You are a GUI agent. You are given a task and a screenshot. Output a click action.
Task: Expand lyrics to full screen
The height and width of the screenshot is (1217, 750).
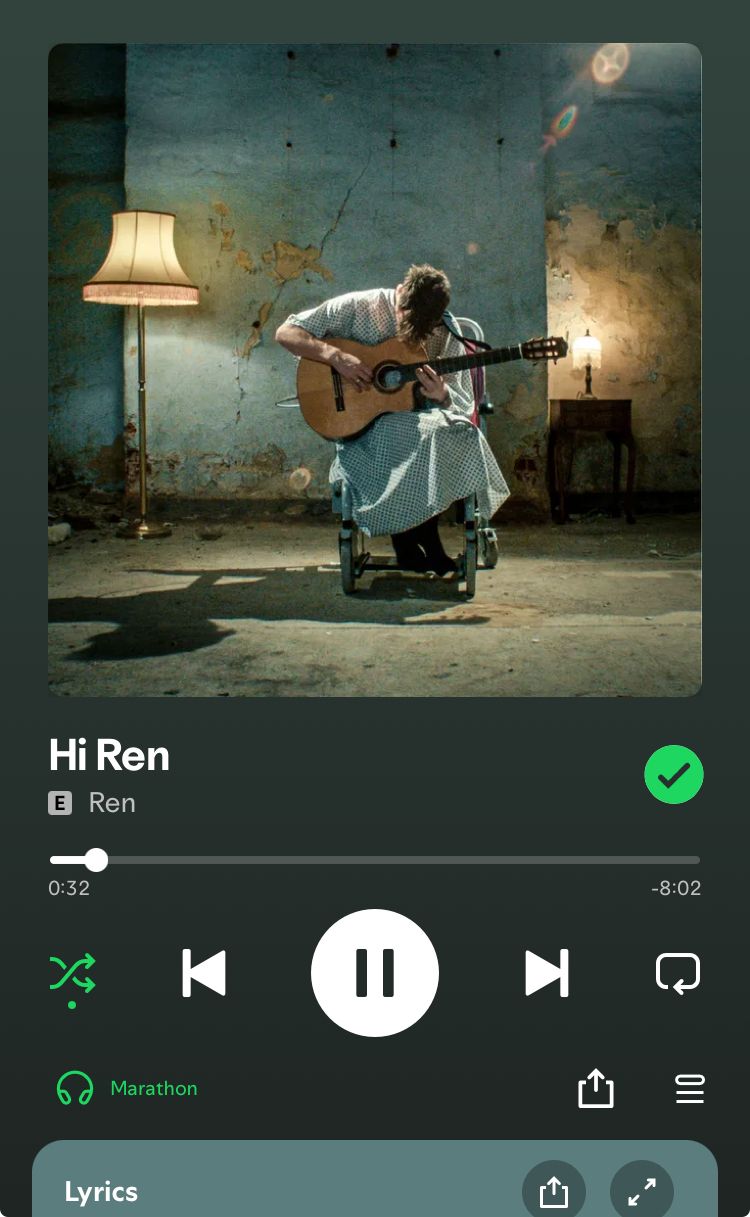[641, 1191]
